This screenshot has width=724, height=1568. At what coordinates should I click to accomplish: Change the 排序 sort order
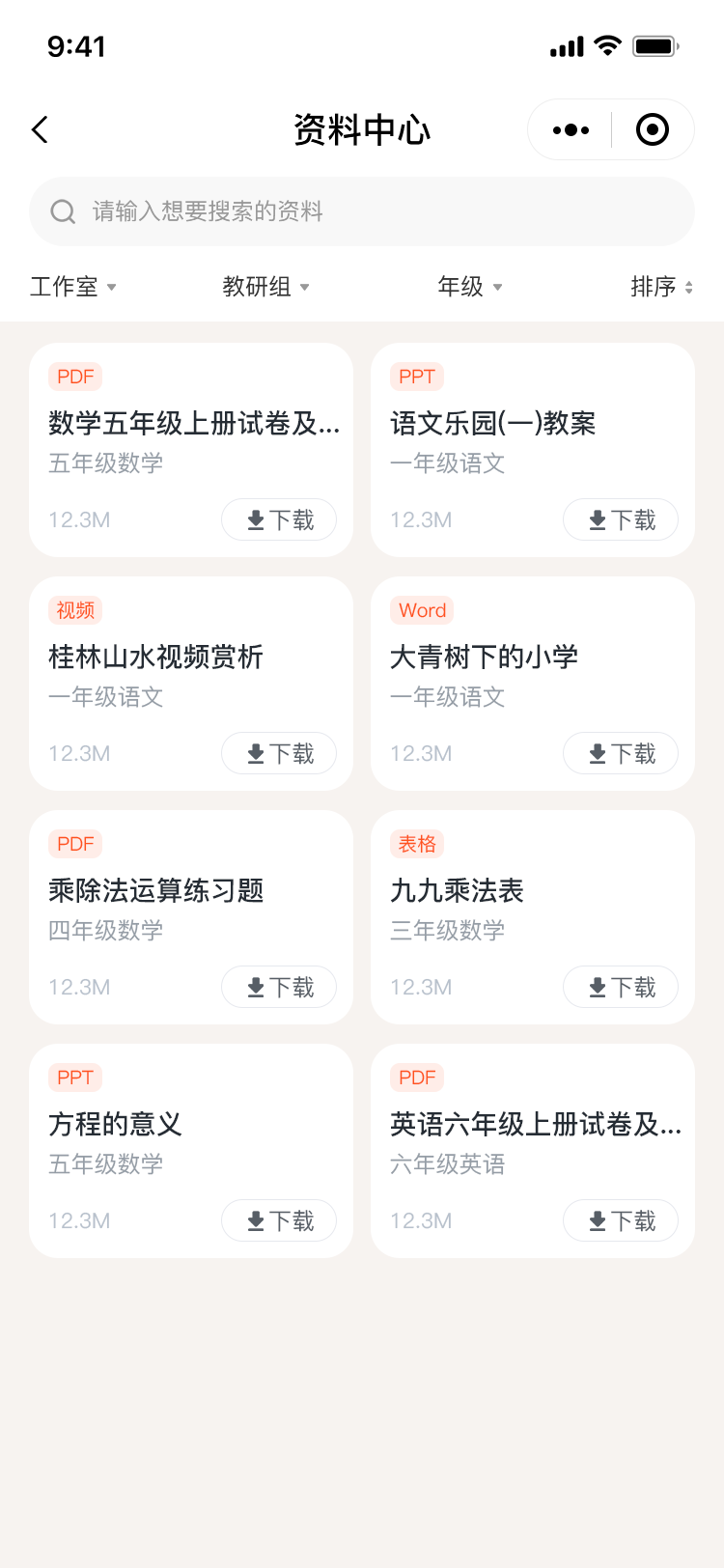pos(661,287)
